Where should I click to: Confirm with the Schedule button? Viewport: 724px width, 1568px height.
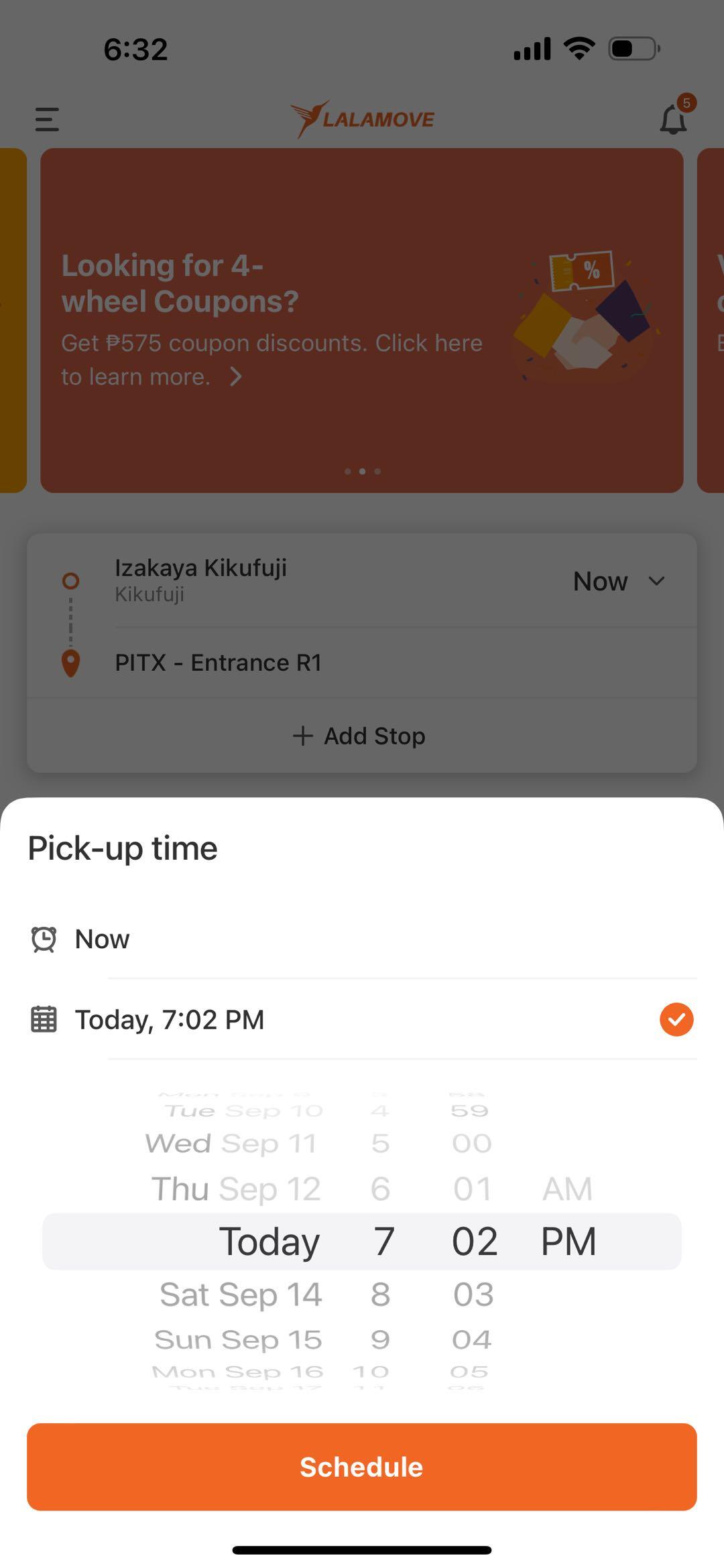(x=362, y=1467)
